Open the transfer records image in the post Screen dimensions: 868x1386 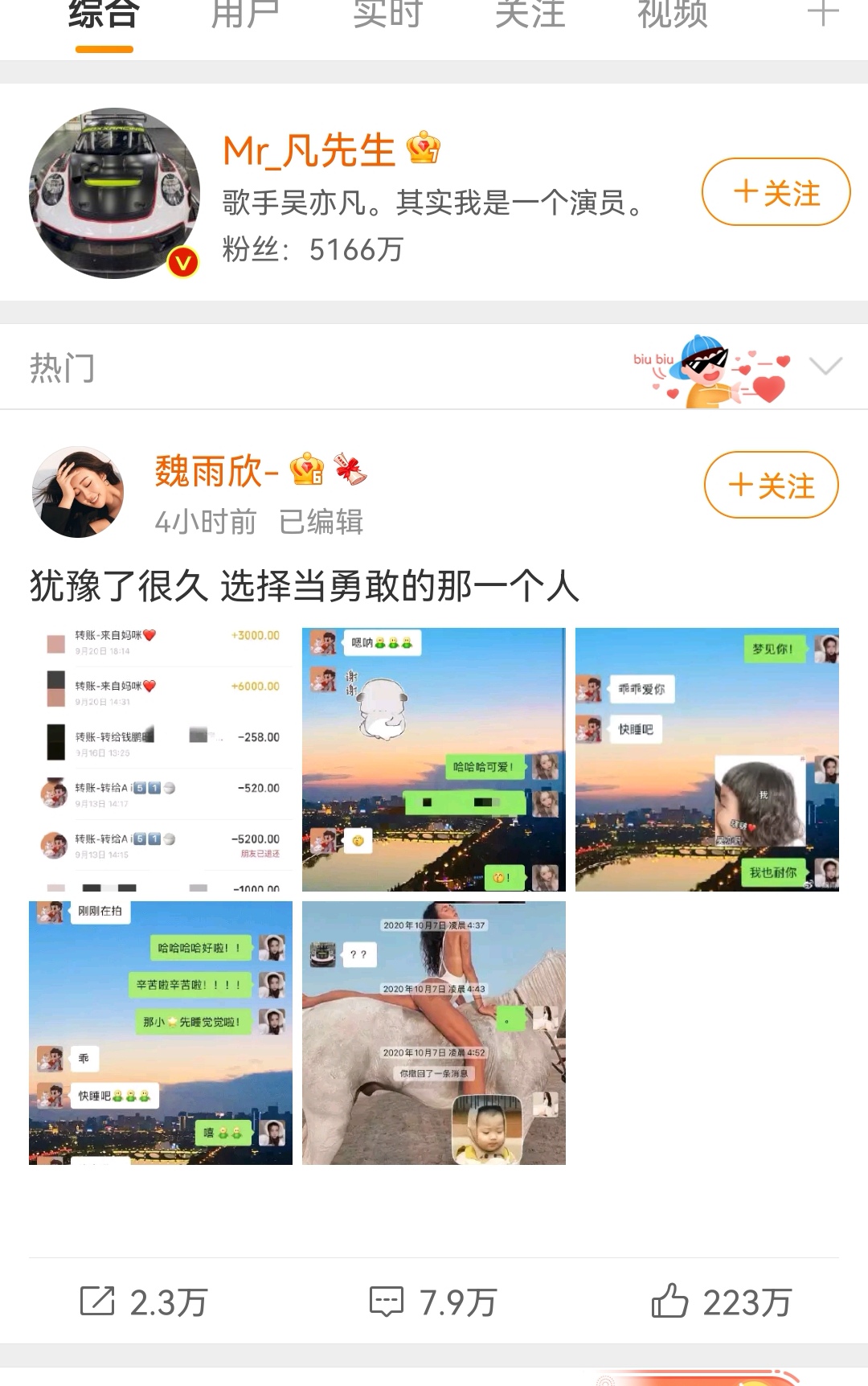click(x=161, y=759)
